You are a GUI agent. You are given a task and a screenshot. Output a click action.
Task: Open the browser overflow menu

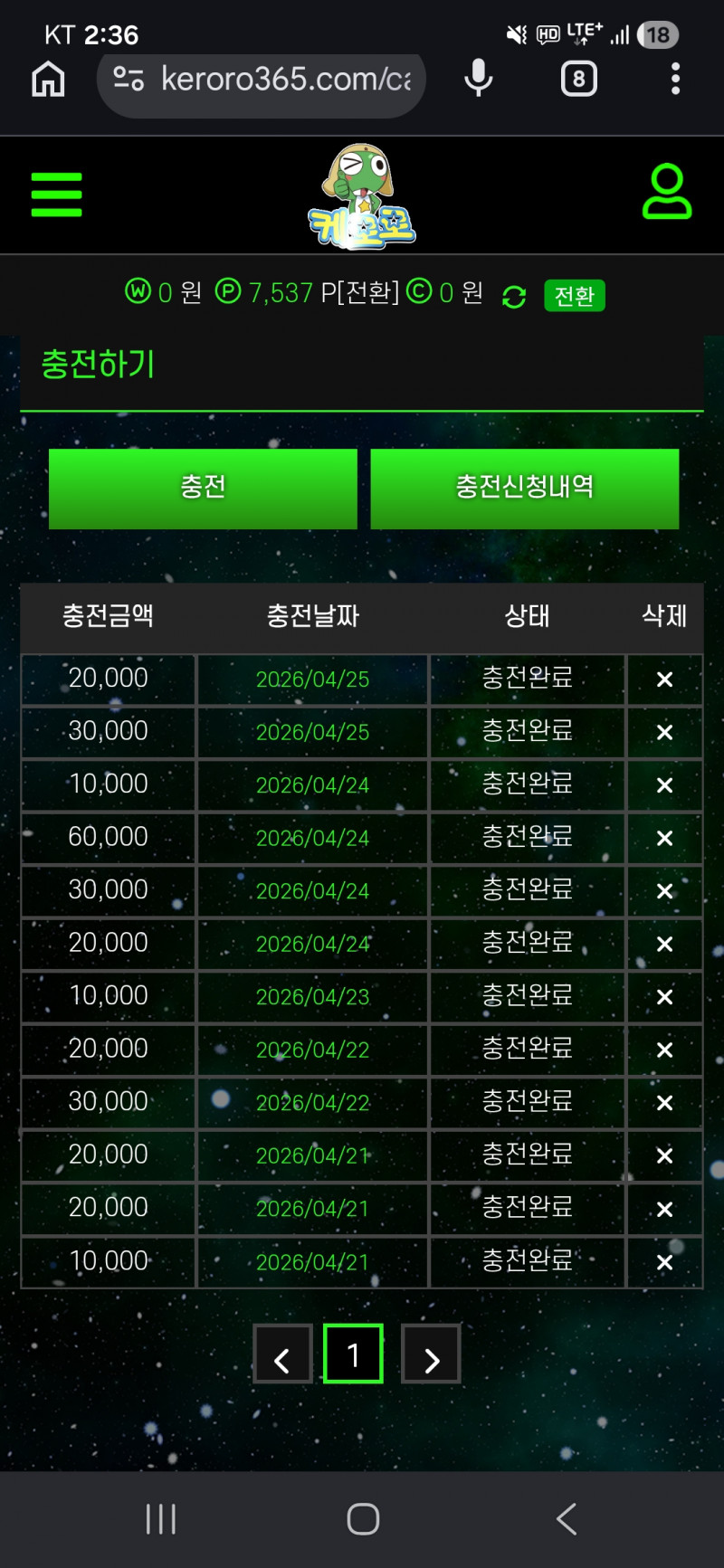675,80
